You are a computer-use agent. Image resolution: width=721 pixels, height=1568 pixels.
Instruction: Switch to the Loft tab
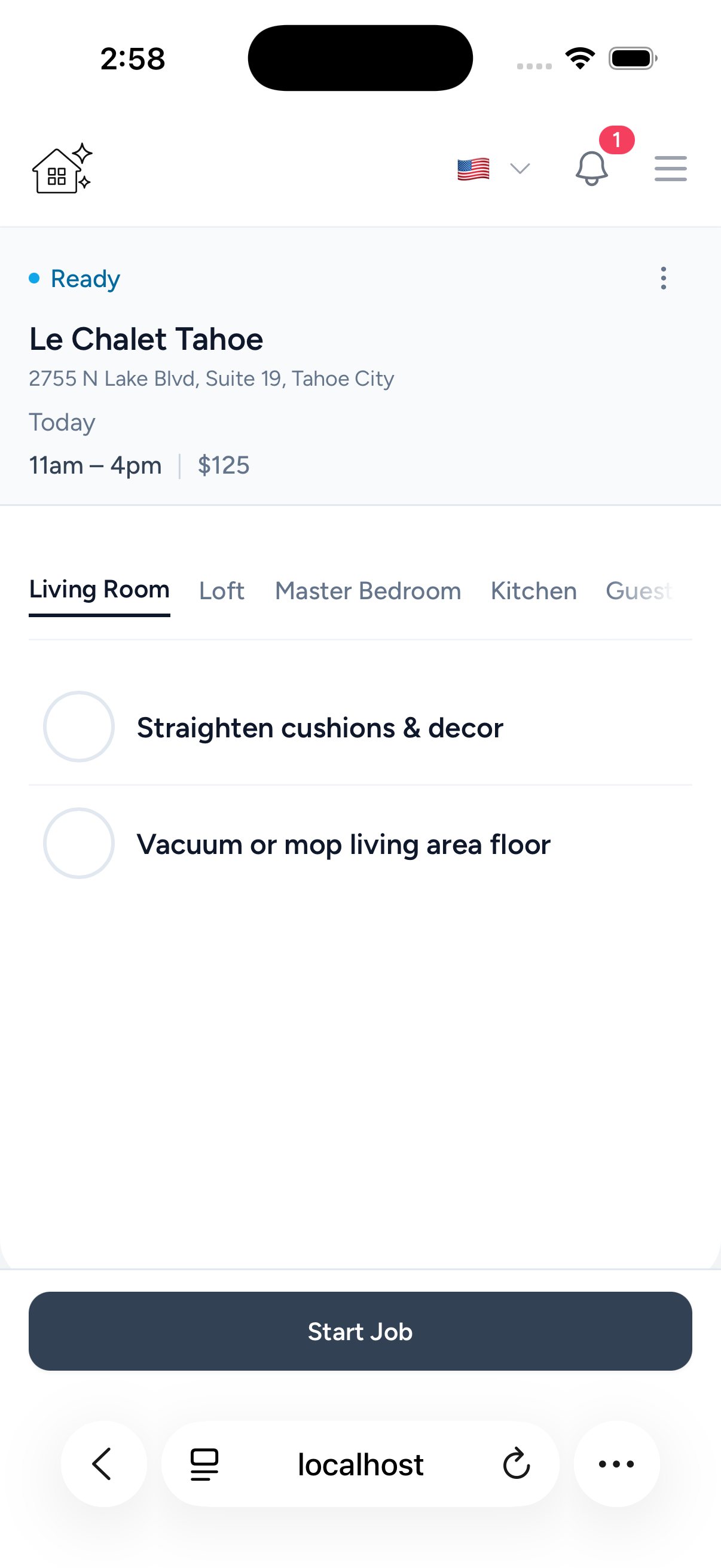tap(221, 591)
